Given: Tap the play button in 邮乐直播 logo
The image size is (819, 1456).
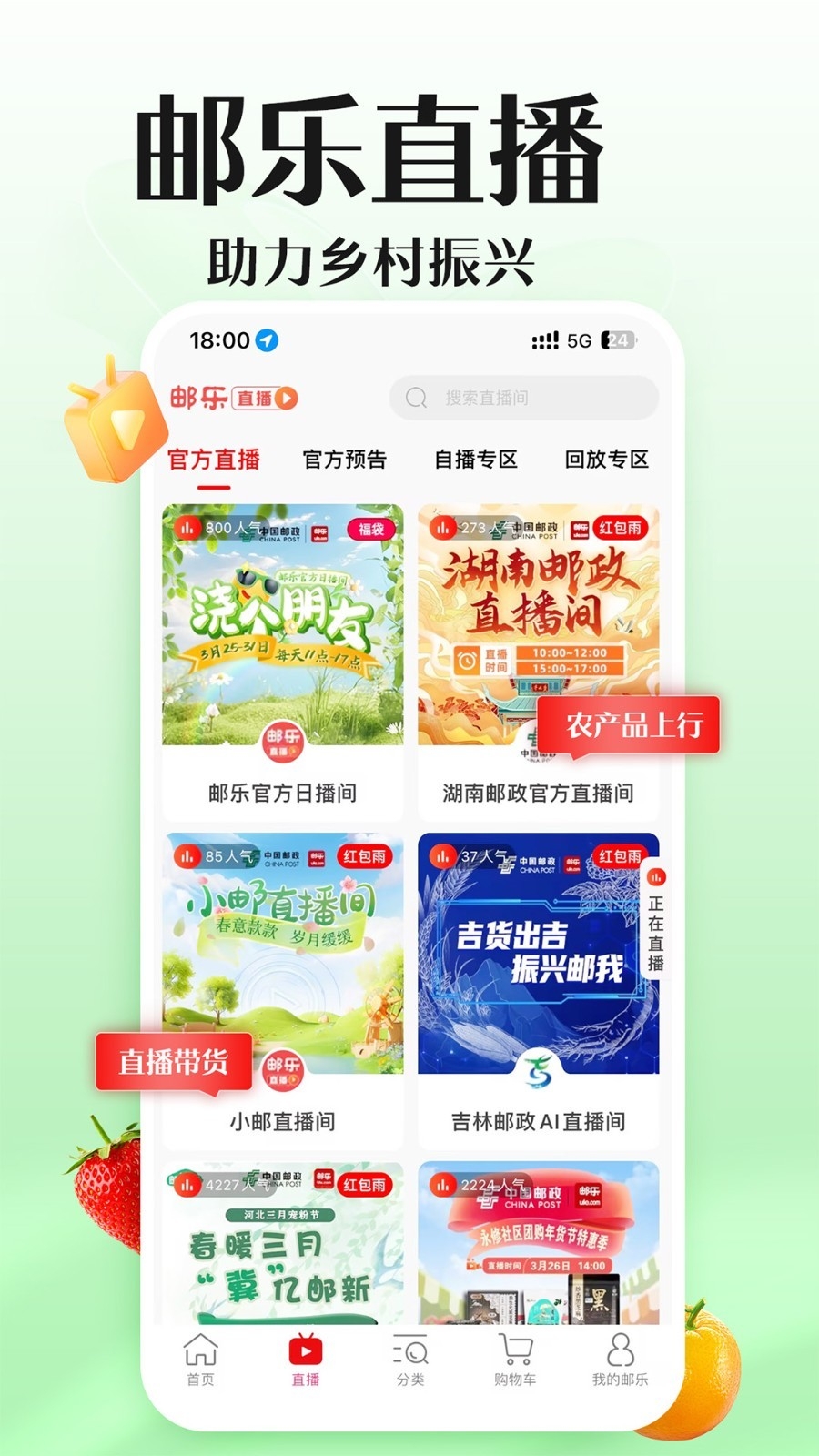Looking at the screenshot, I should pos(287,399).
